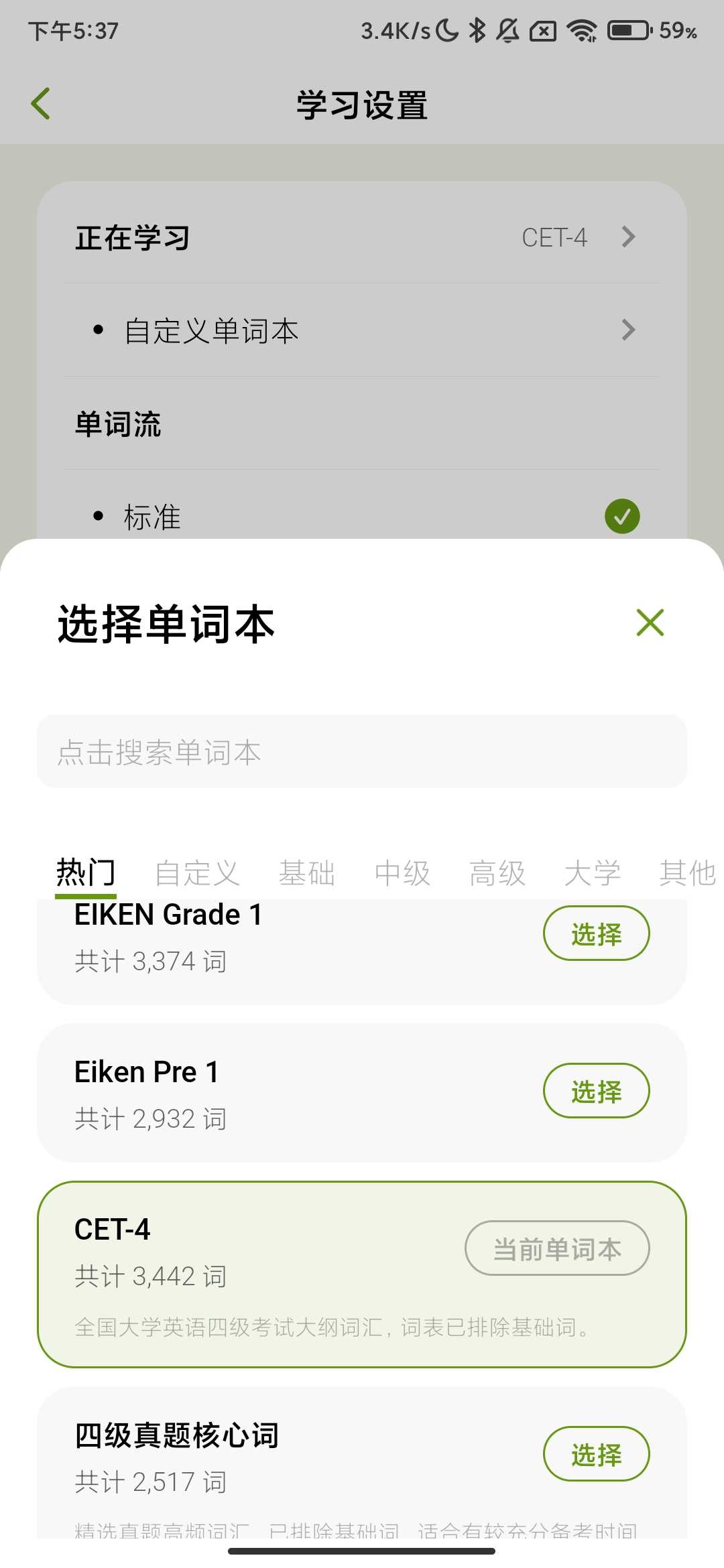Screen dimensions: 724x1568
Task: Tap the 点击搜索单词本 search field
Action: tap(362, 751)
